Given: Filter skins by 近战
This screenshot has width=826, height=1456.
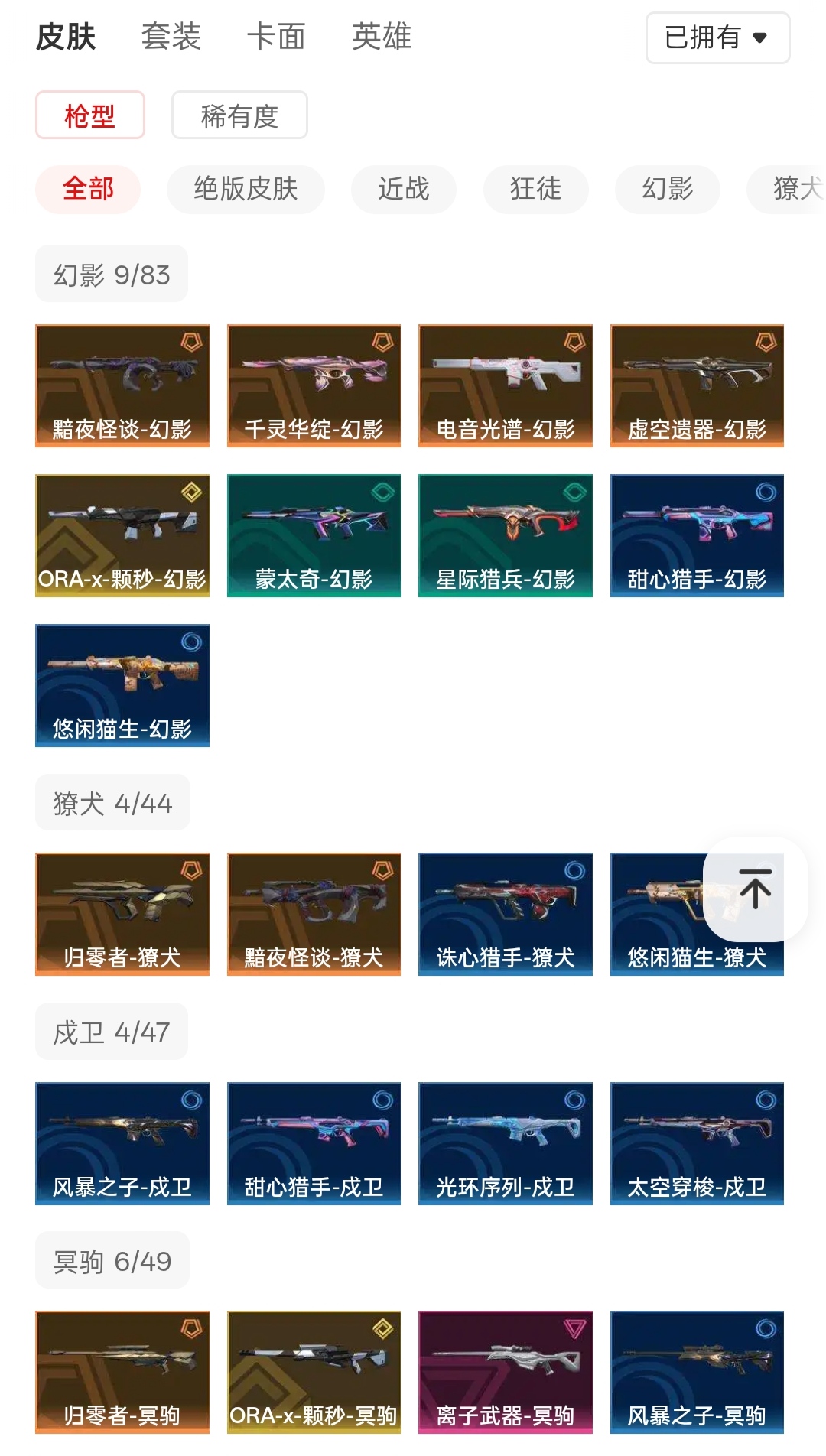Looking at the screenshot, I should pyautogui.click(x=404, y=189).
